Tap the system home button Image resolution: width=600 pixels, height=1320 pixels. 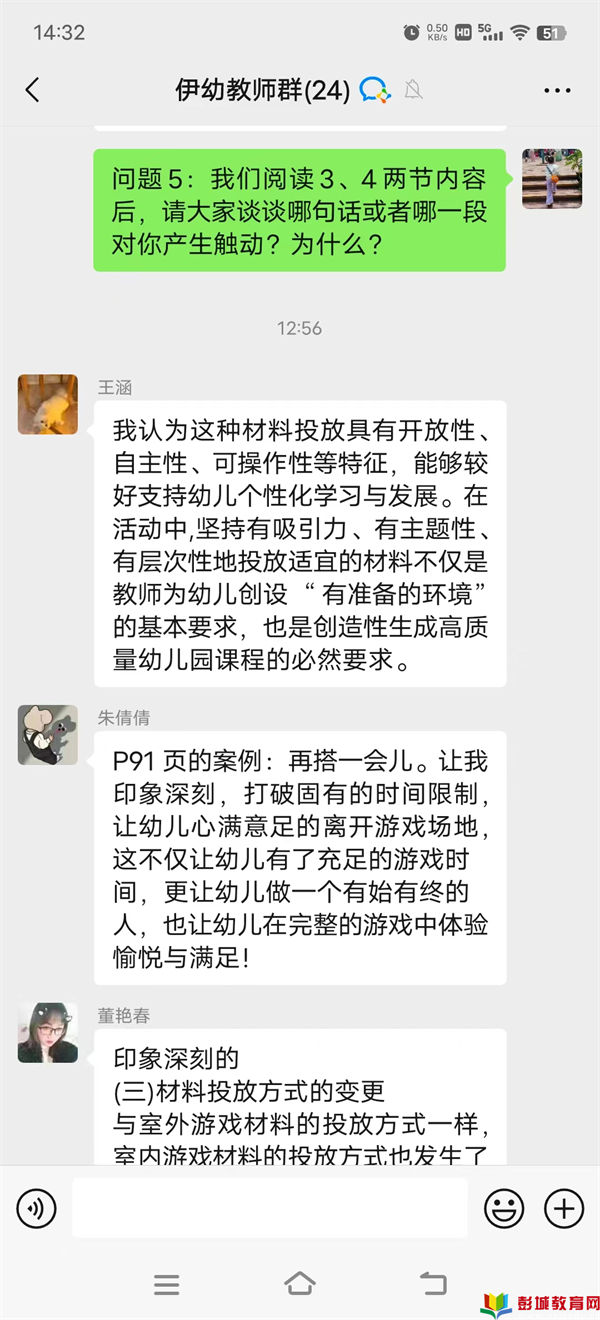(x=299, y=1284)
